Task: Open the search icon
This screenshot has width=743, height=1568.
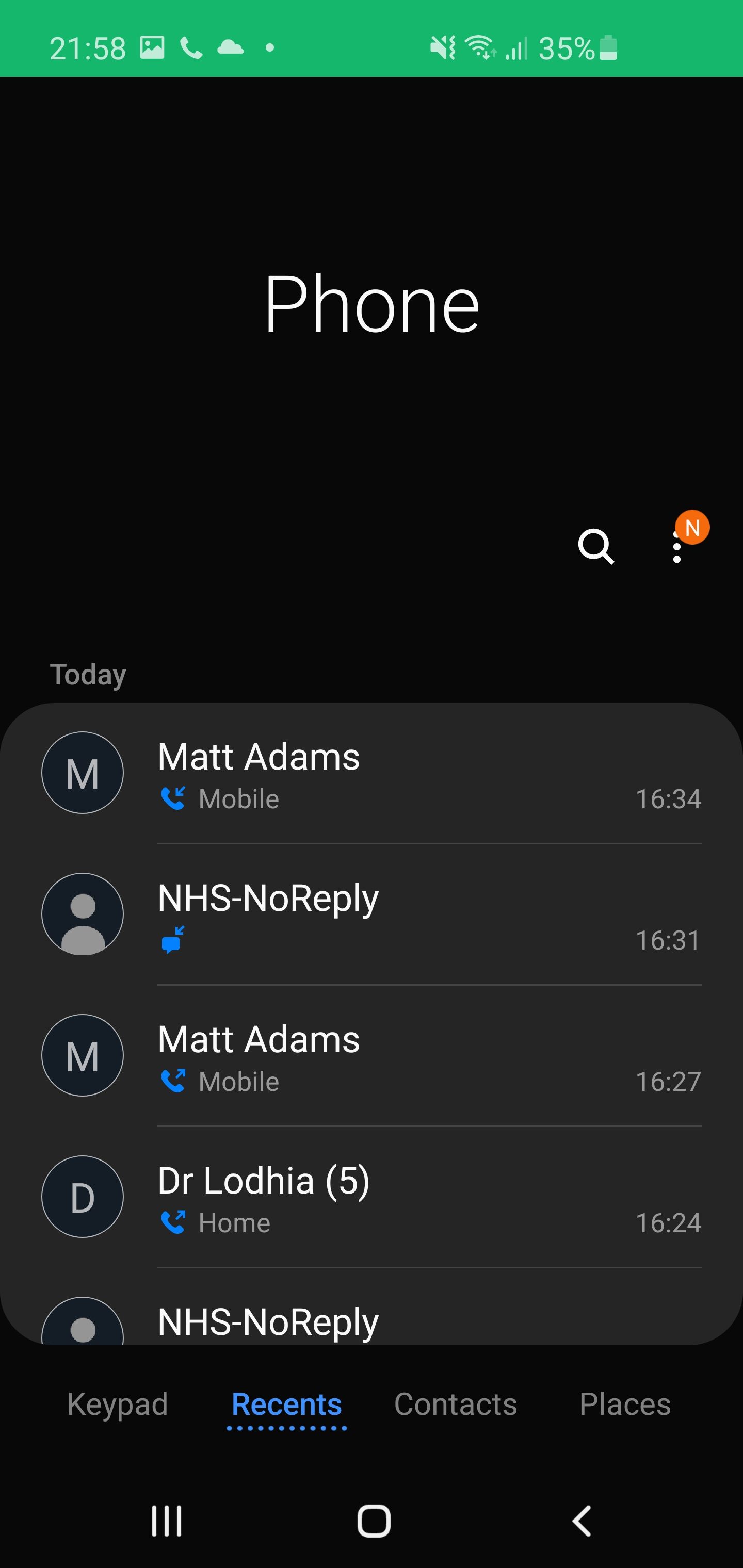Action: pos(595,547)
